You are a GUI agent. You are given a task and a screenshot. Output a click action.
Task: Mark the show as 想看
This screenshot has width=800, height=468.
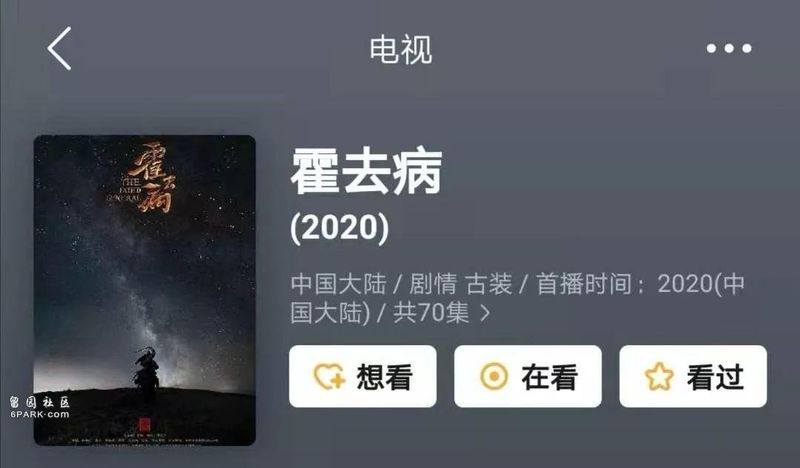click(362, 376)
